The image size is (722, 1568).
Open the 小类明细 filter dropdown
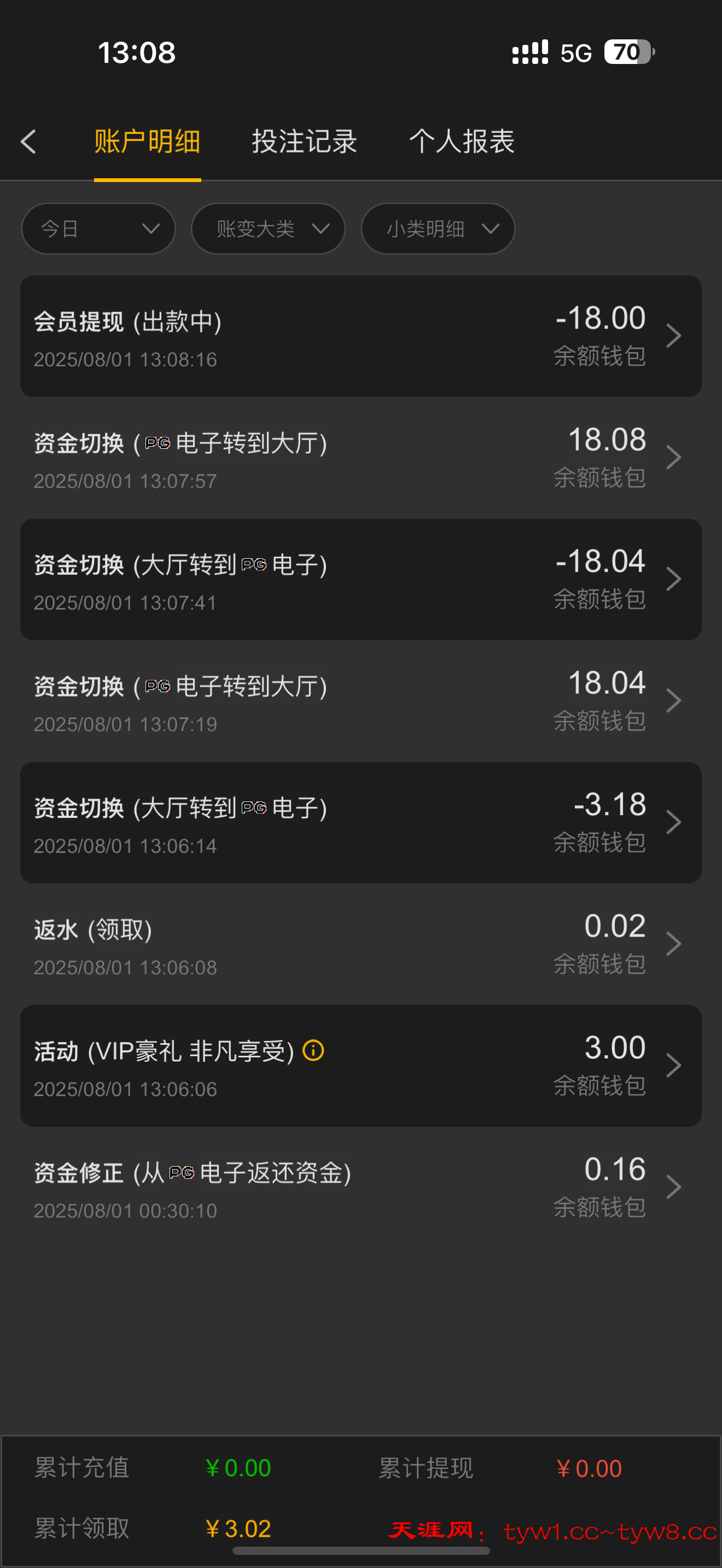coord(438,229)
